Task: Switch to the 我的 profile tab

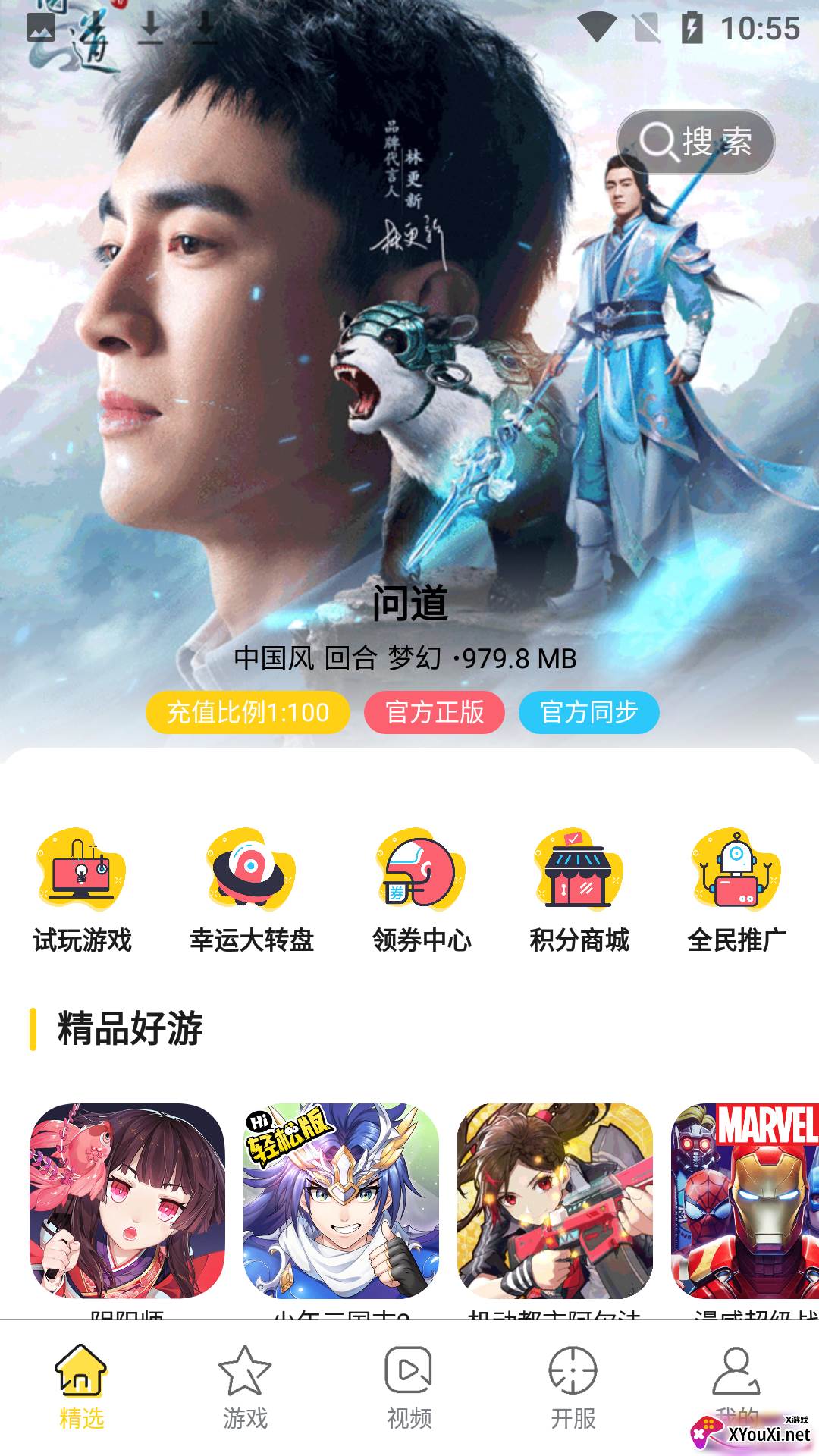Action: (736, 1380)
